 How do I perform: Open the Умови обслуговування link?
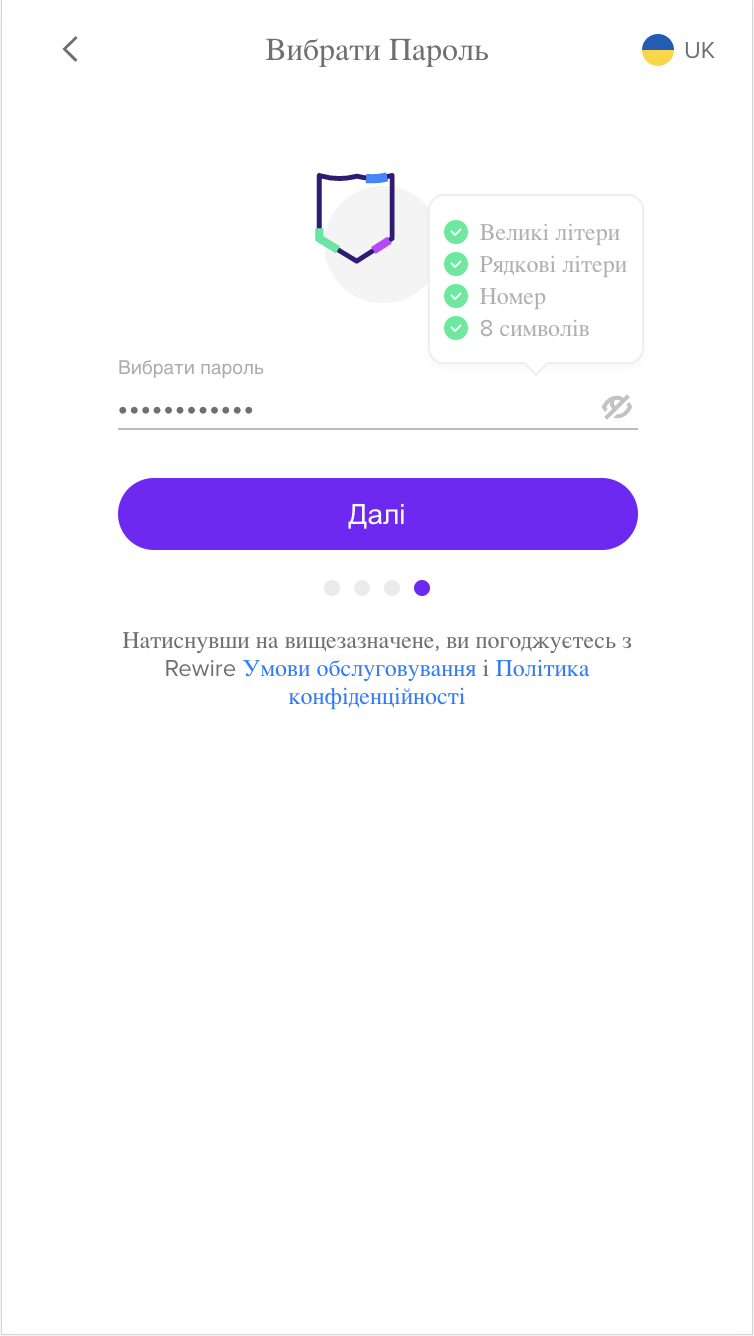point(359,669)
